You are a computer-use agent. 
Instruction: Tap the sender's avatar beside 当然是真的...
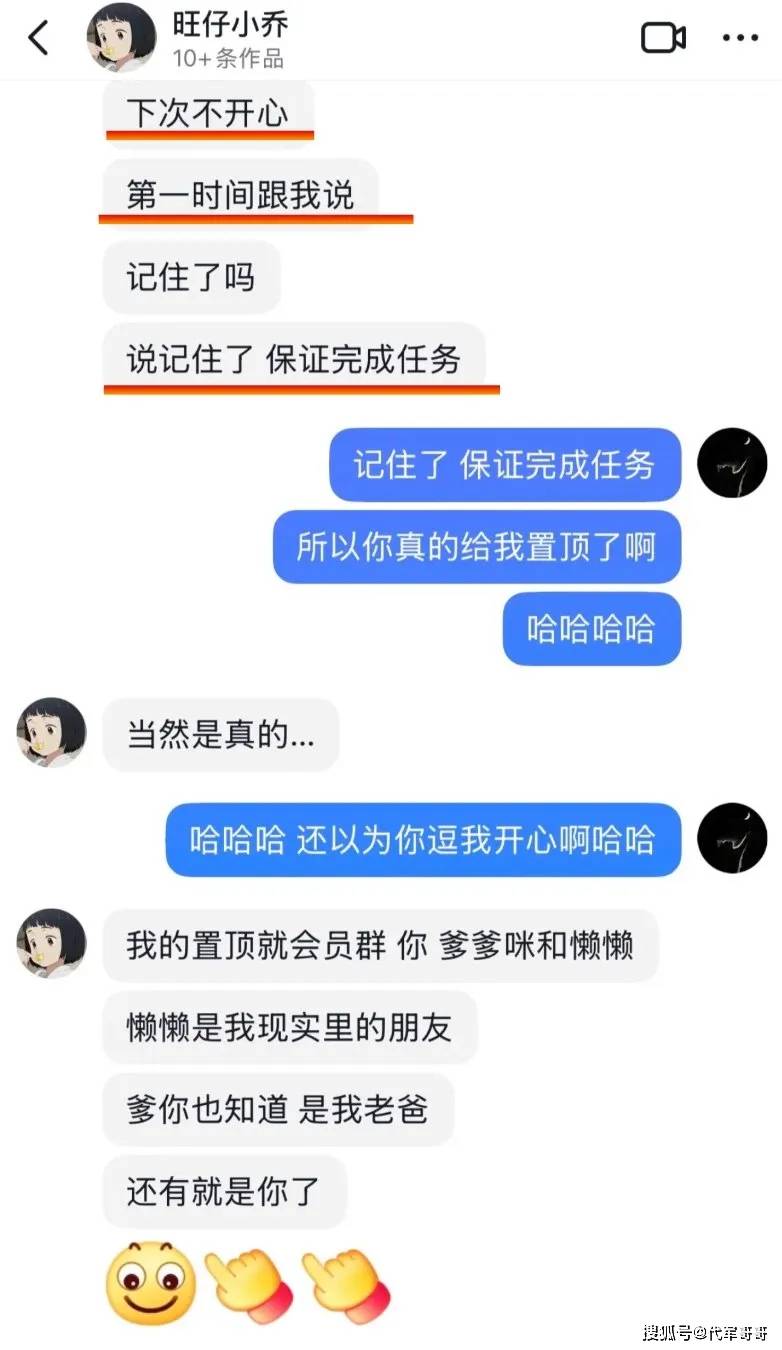tap(51, 732)
